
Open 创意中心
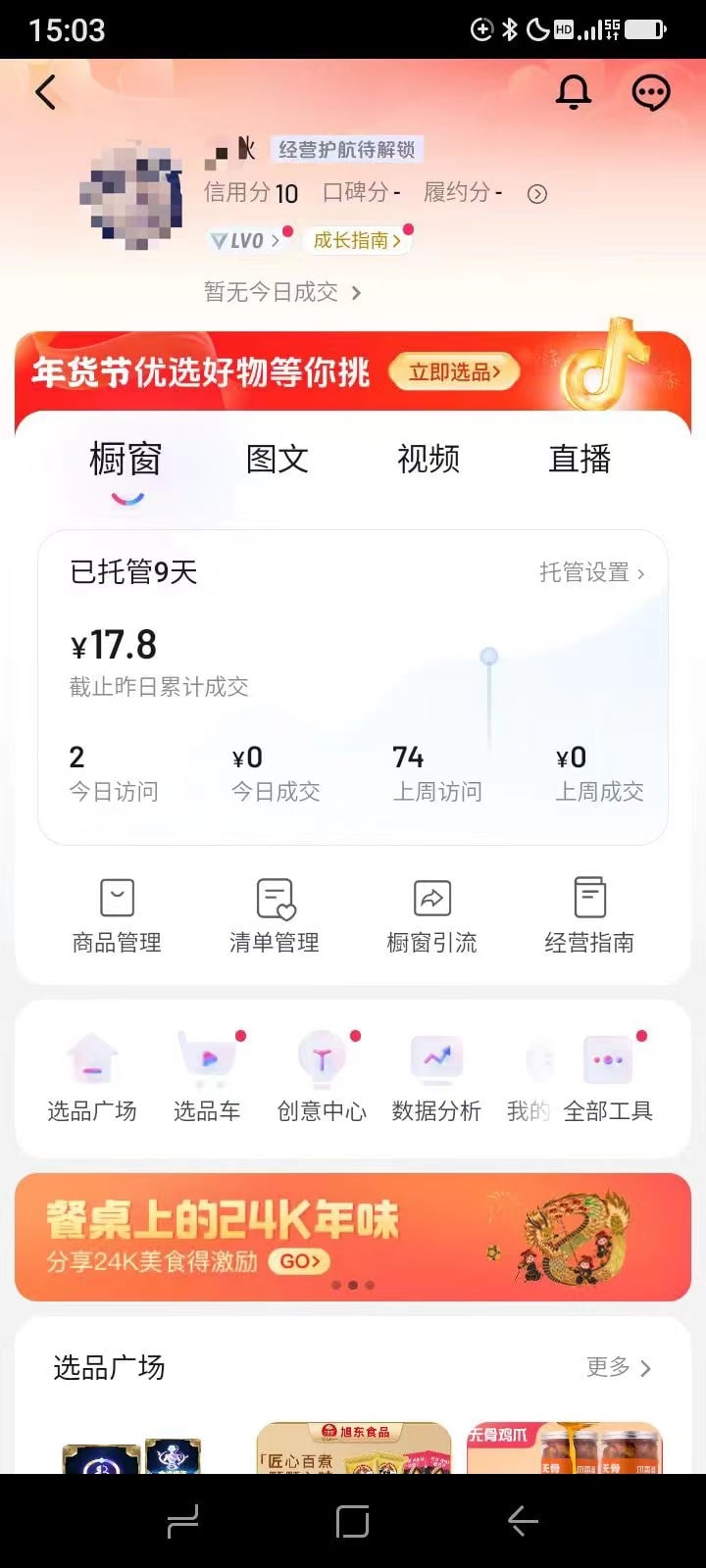click(322, 1076)
